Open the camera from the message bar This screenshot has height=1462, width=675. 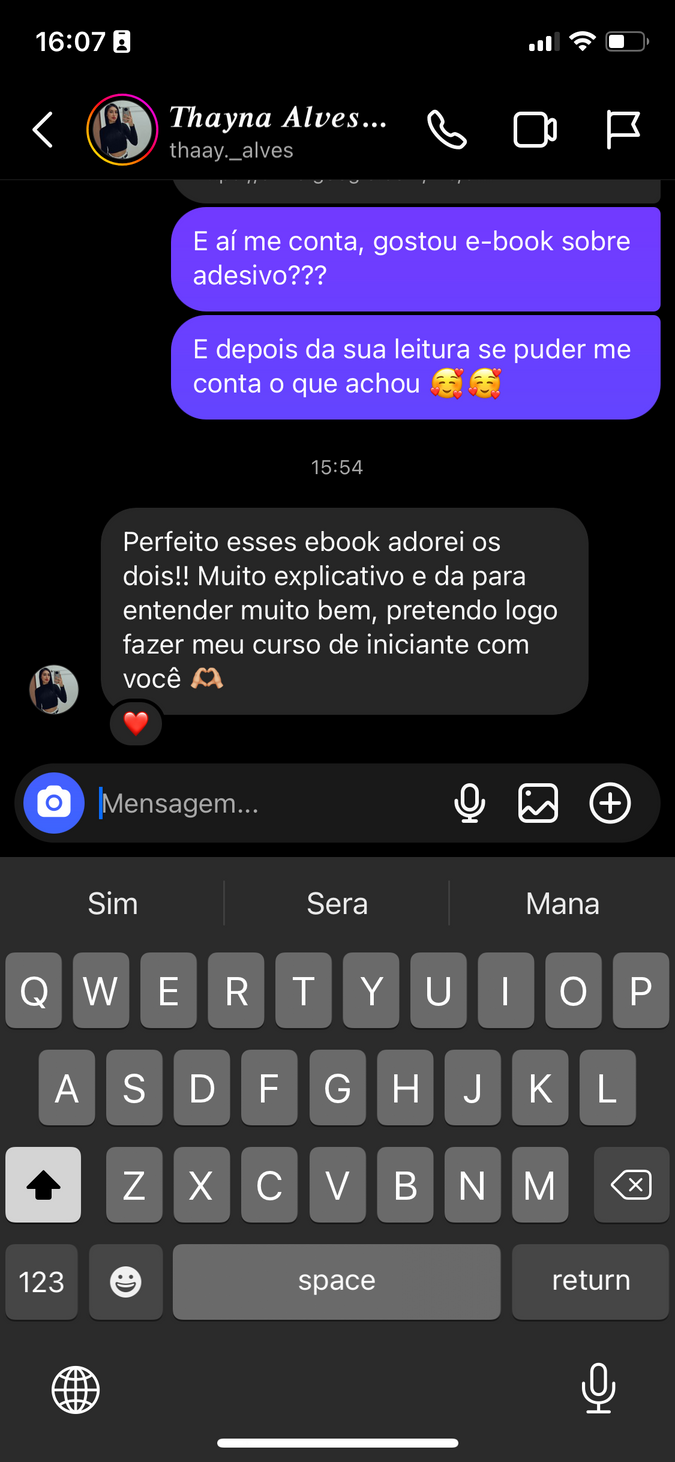(x=54, y=803)
